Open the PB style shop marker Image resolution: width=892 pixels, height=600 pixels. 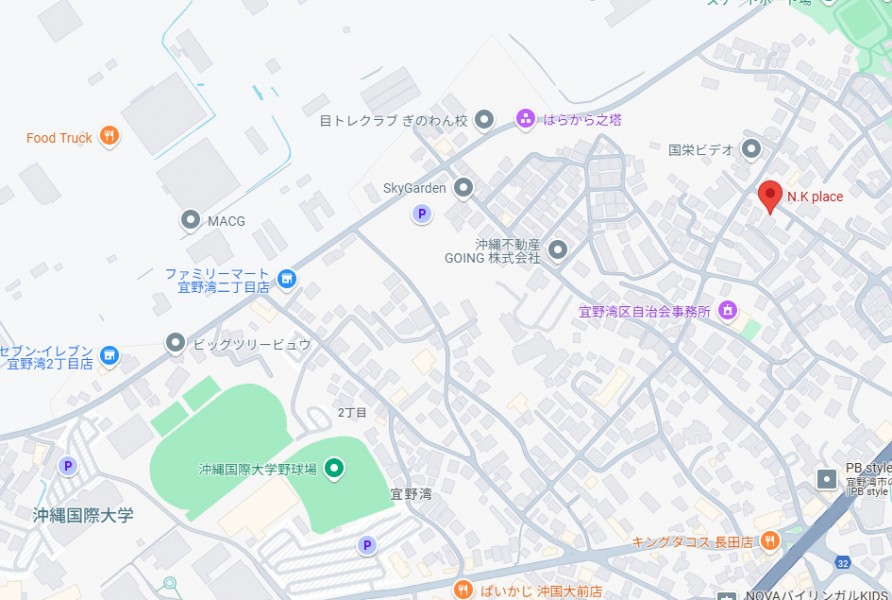pos(827,479)
